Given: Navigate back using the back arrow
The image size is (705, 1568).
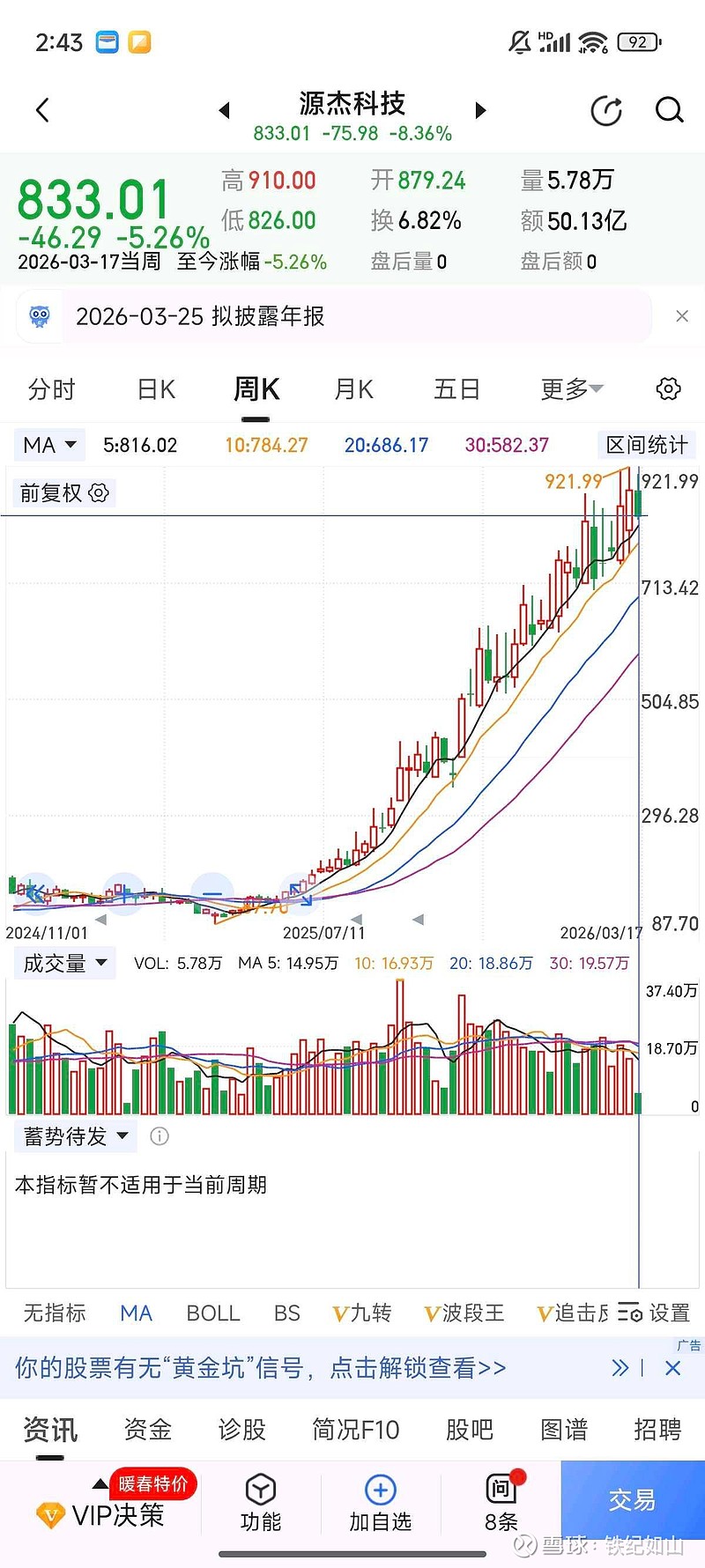Looking at the screenshot, I should coord(42,109).
